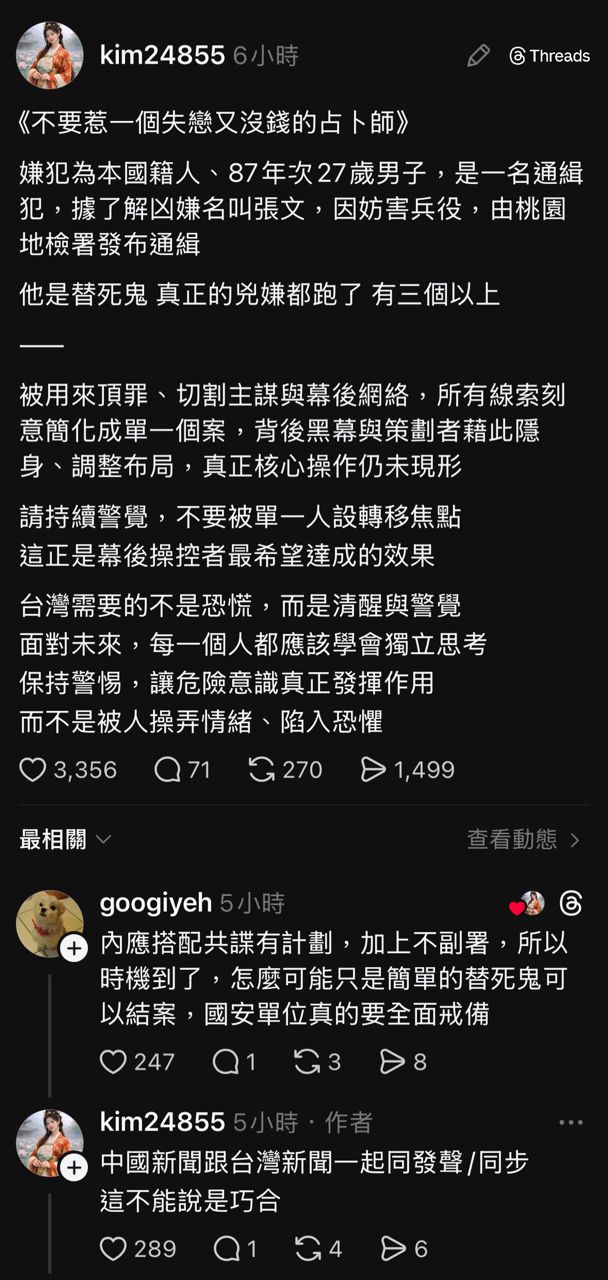
Task: Share kim24855's reply about 中國新聞
Action: pos(395,1248)
